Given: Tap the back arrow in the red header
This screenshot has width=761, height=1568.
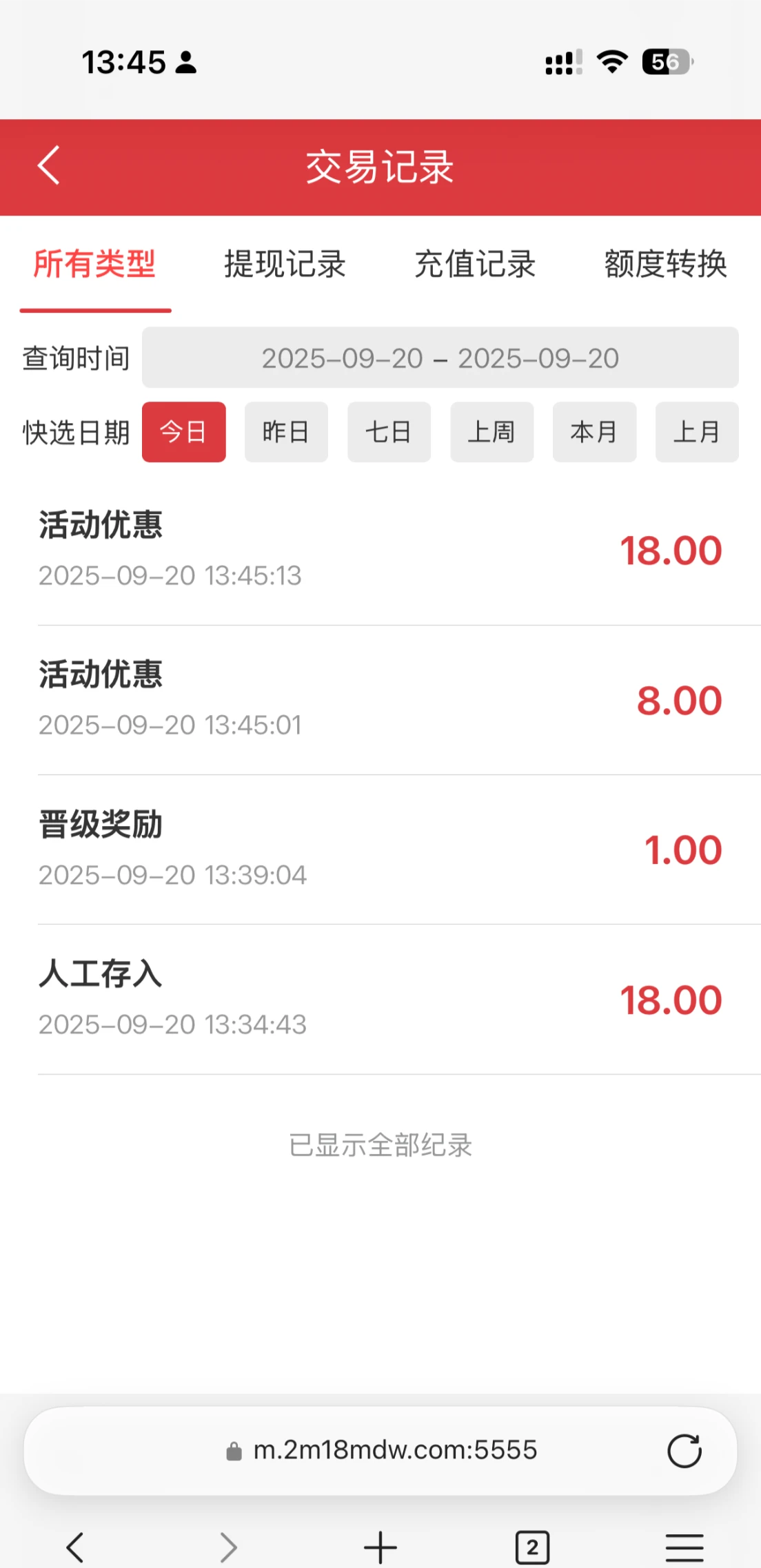Looking at the screenshot, I should (48, 166).
